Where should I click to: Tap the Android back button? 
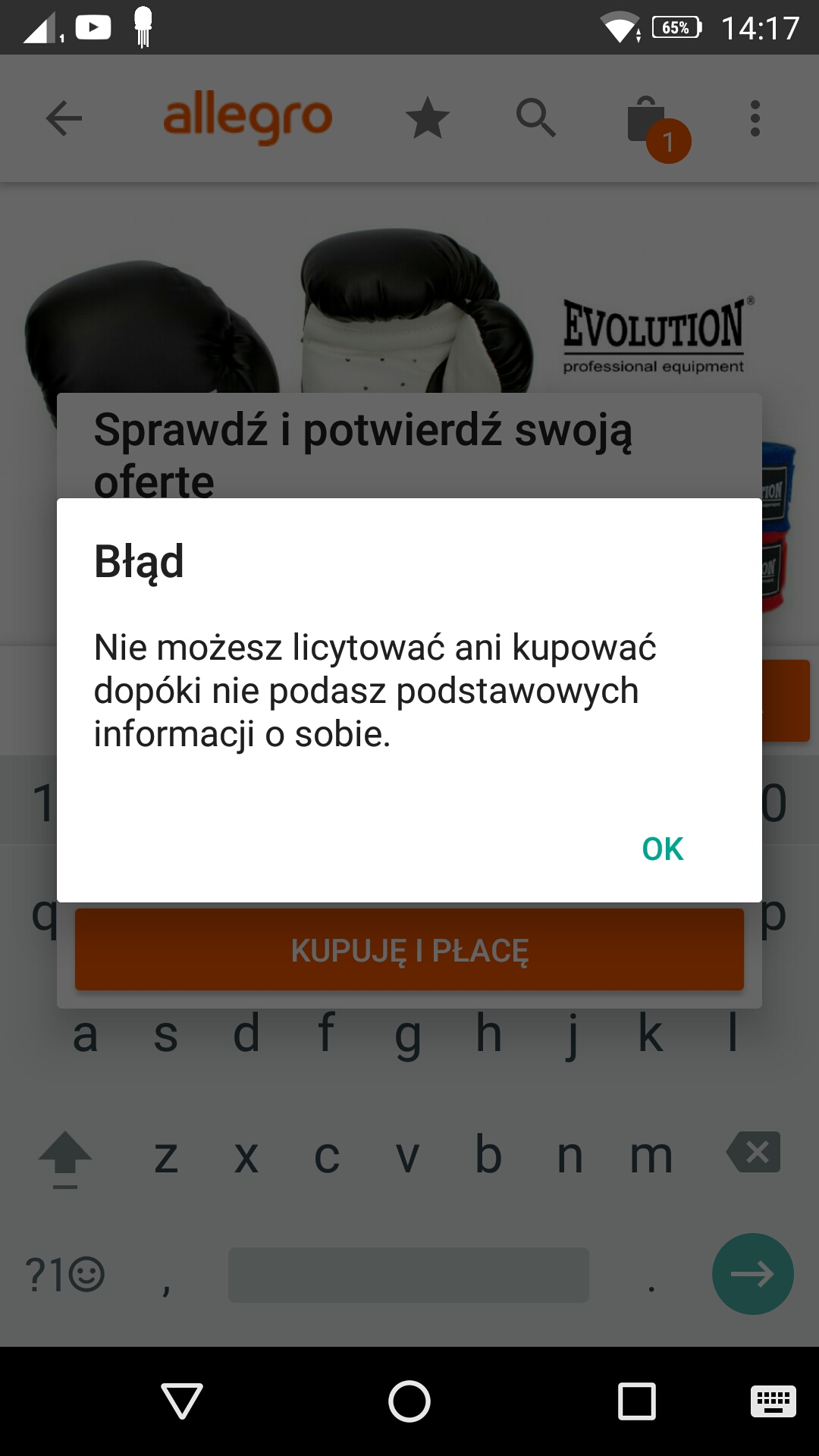[182, 1401]
